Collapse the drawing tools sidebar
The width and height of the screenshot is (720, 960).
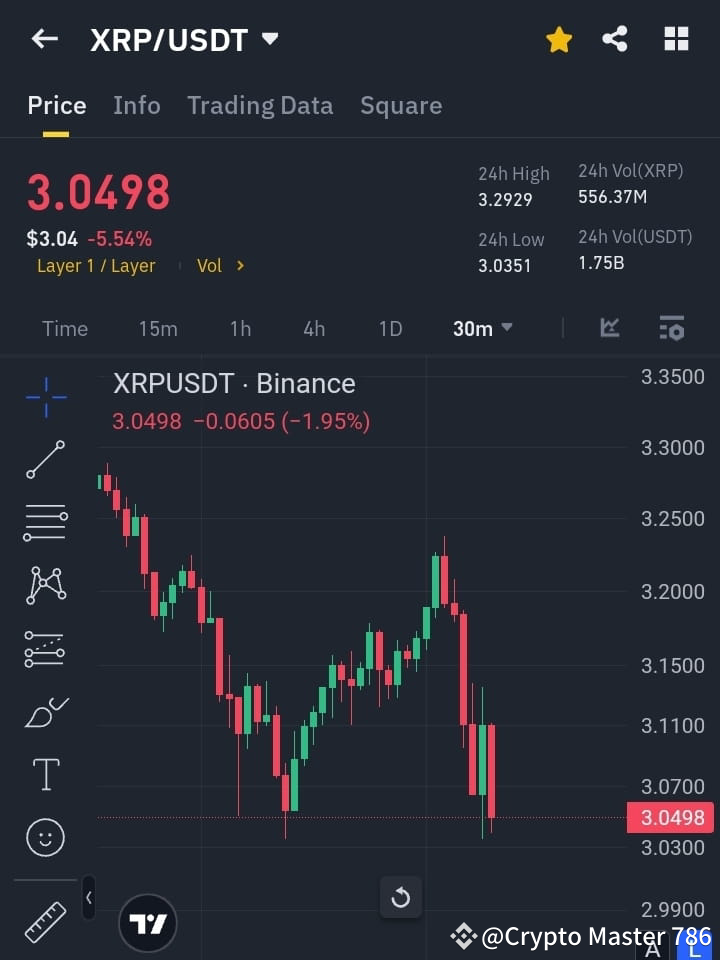(x=88, y=898)
